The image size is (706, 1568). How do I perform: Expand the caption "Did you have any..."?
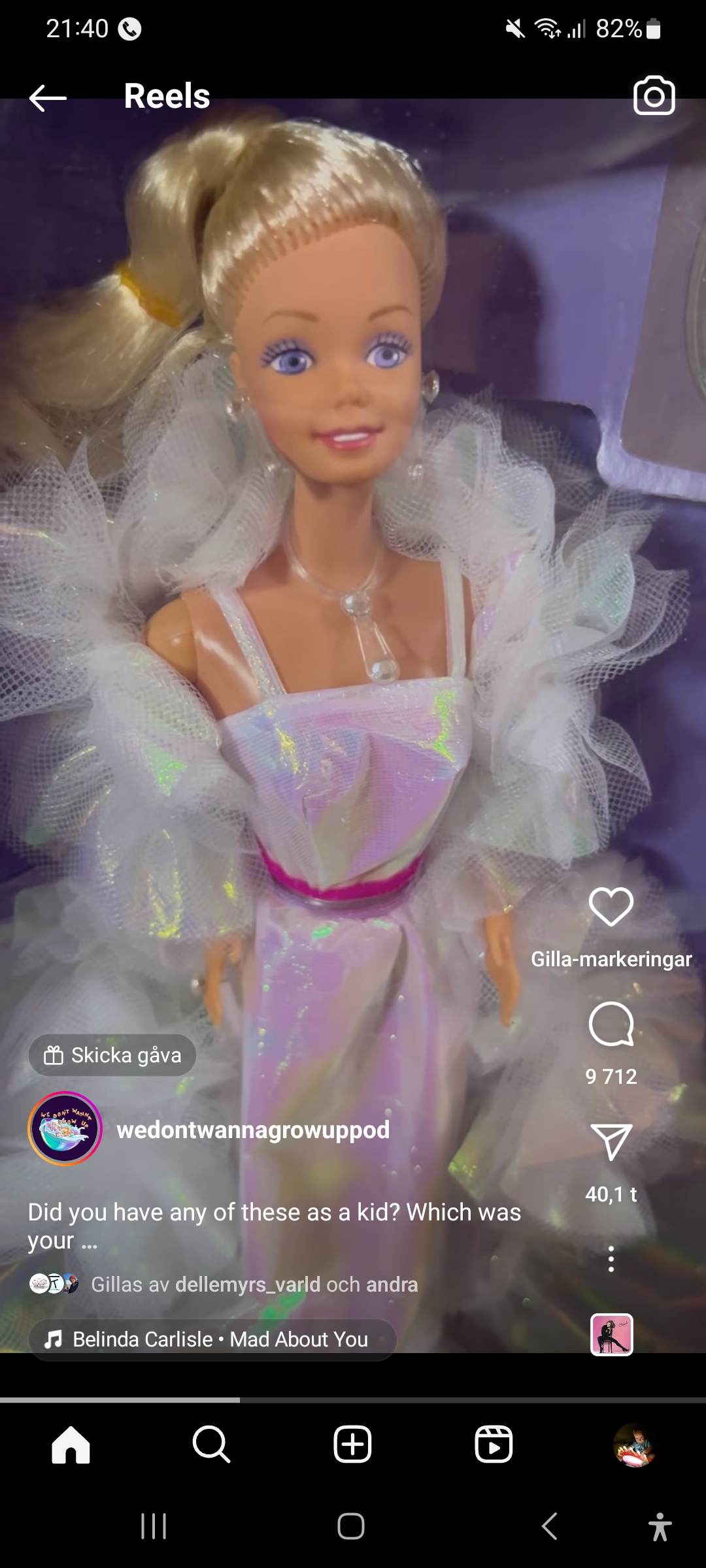tap(275, 1226)
